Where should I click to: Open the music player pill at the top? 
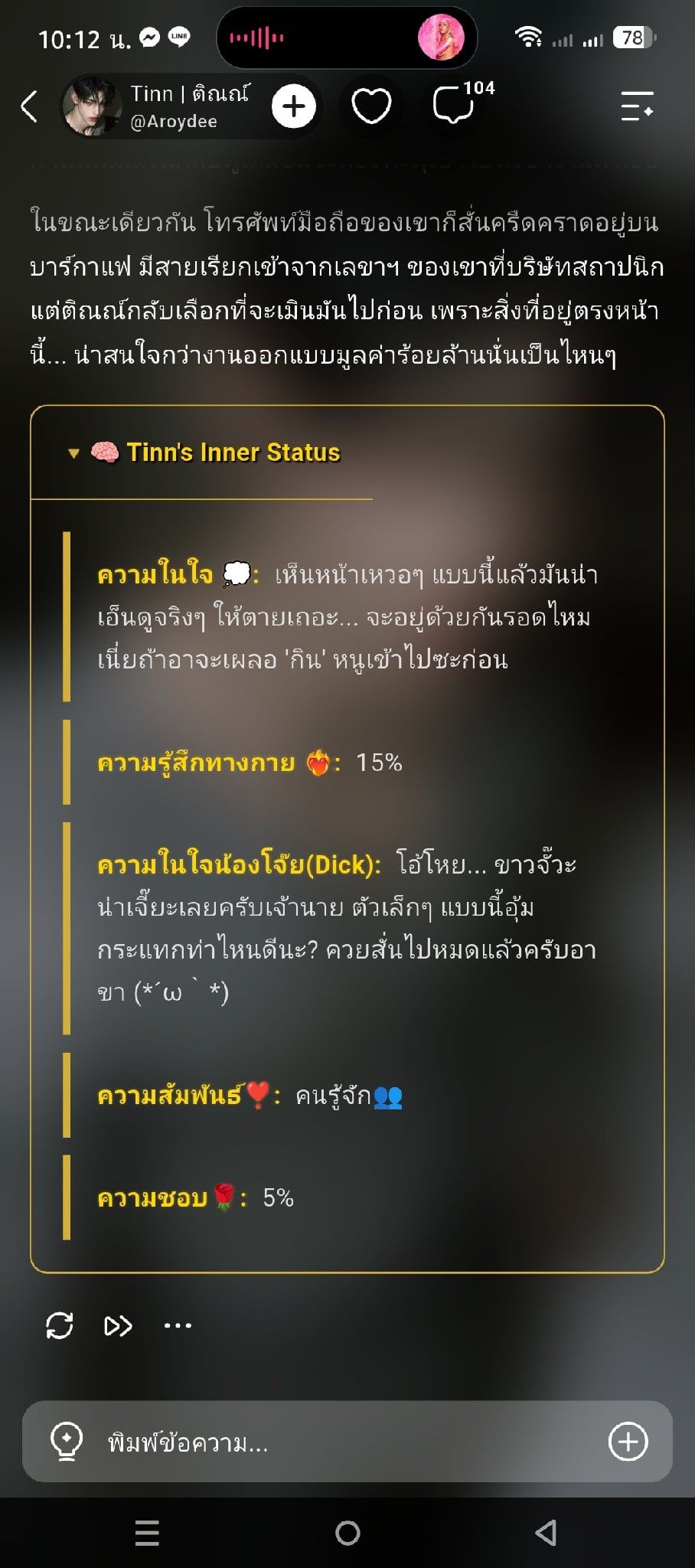[x=347, y=38]
